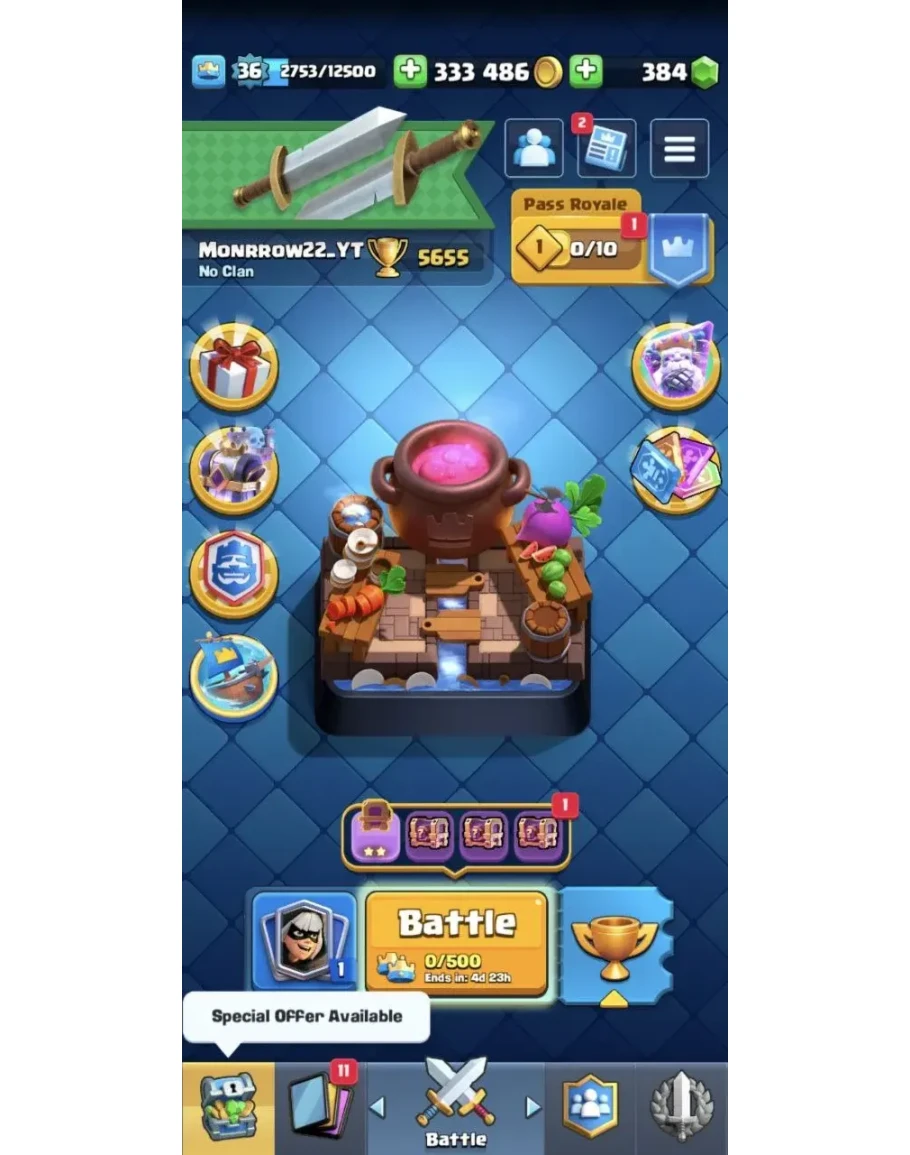Screen dimensions: 910x1155
Task: Open the friends icon
Action: [534, 149]
